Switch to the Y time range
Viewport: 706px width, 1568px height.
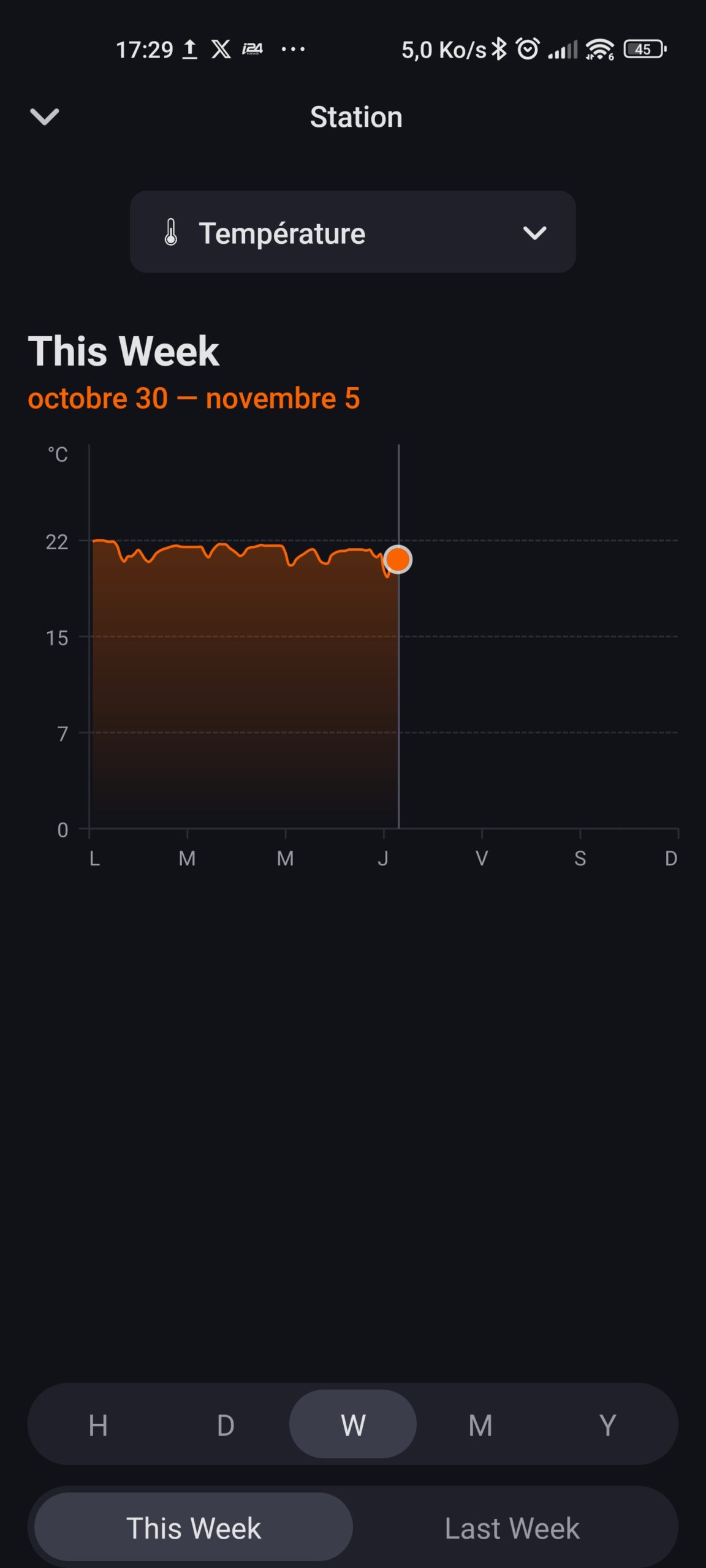click(607, 1425)
